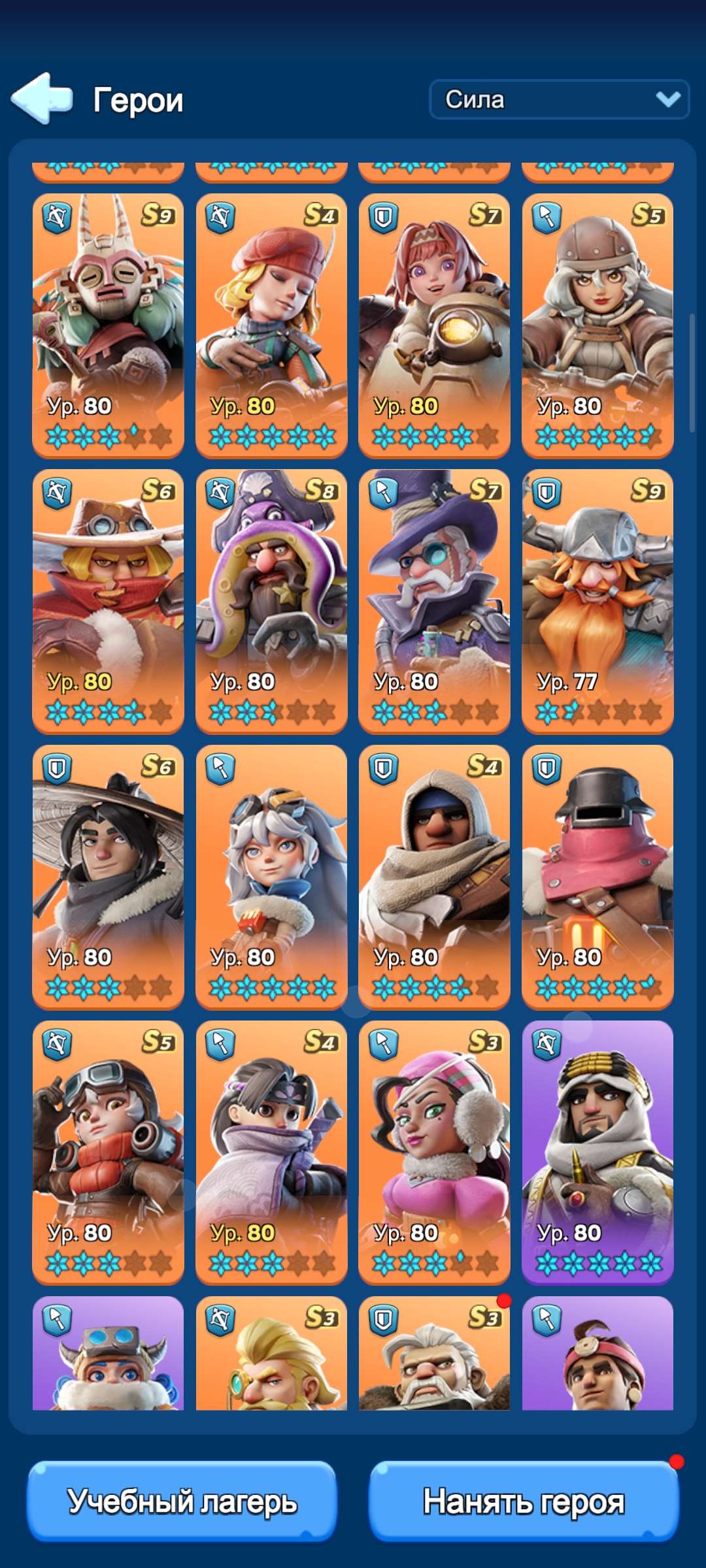The width and height of the screenshot is (706, 1568).
Task: Open the Учебный лагерь training camp
Action: pyautogui.click(x=182, y=1501)
